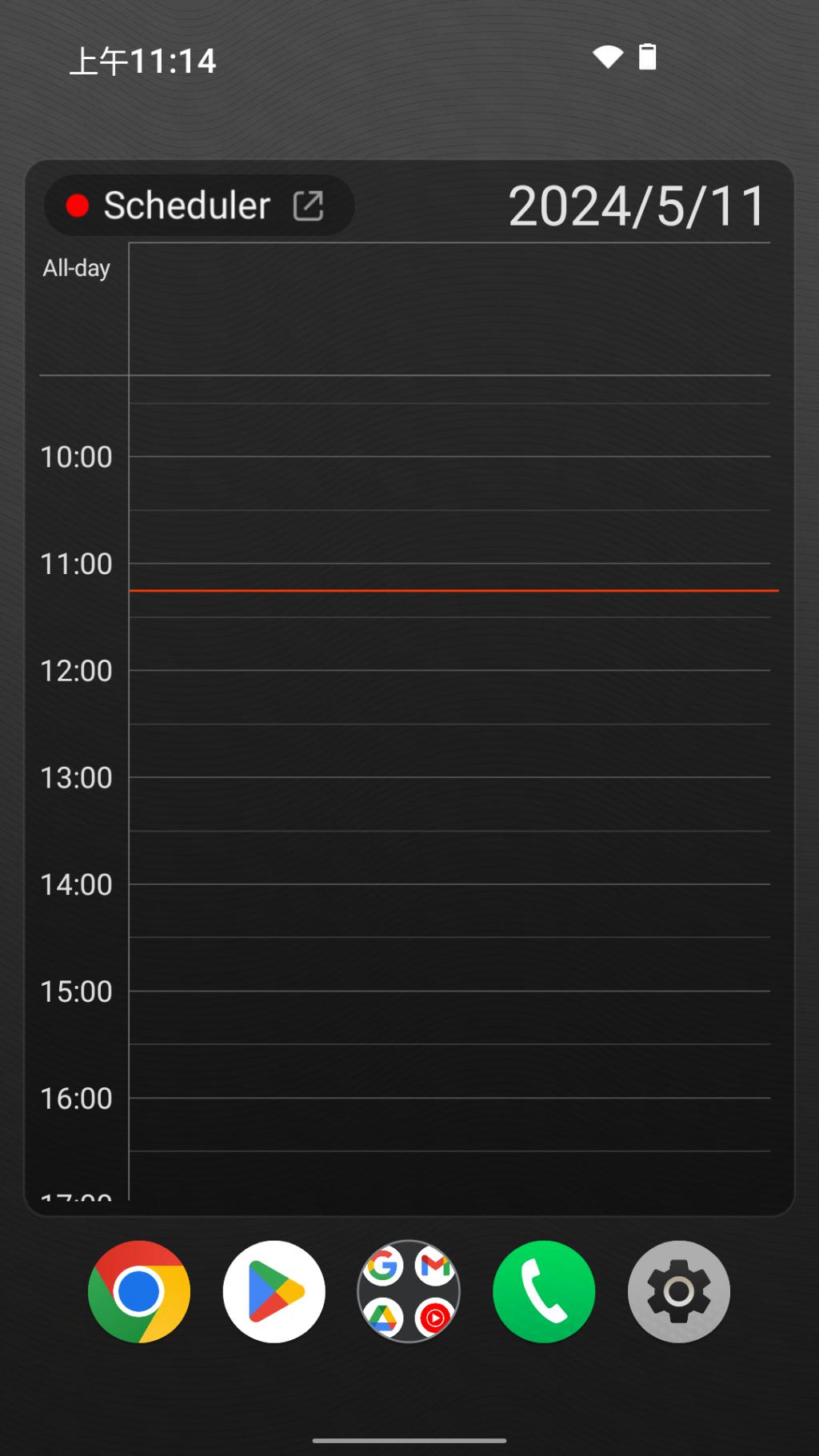Tap the All-day event row
Screen dimensions: 819x1456
449,309
